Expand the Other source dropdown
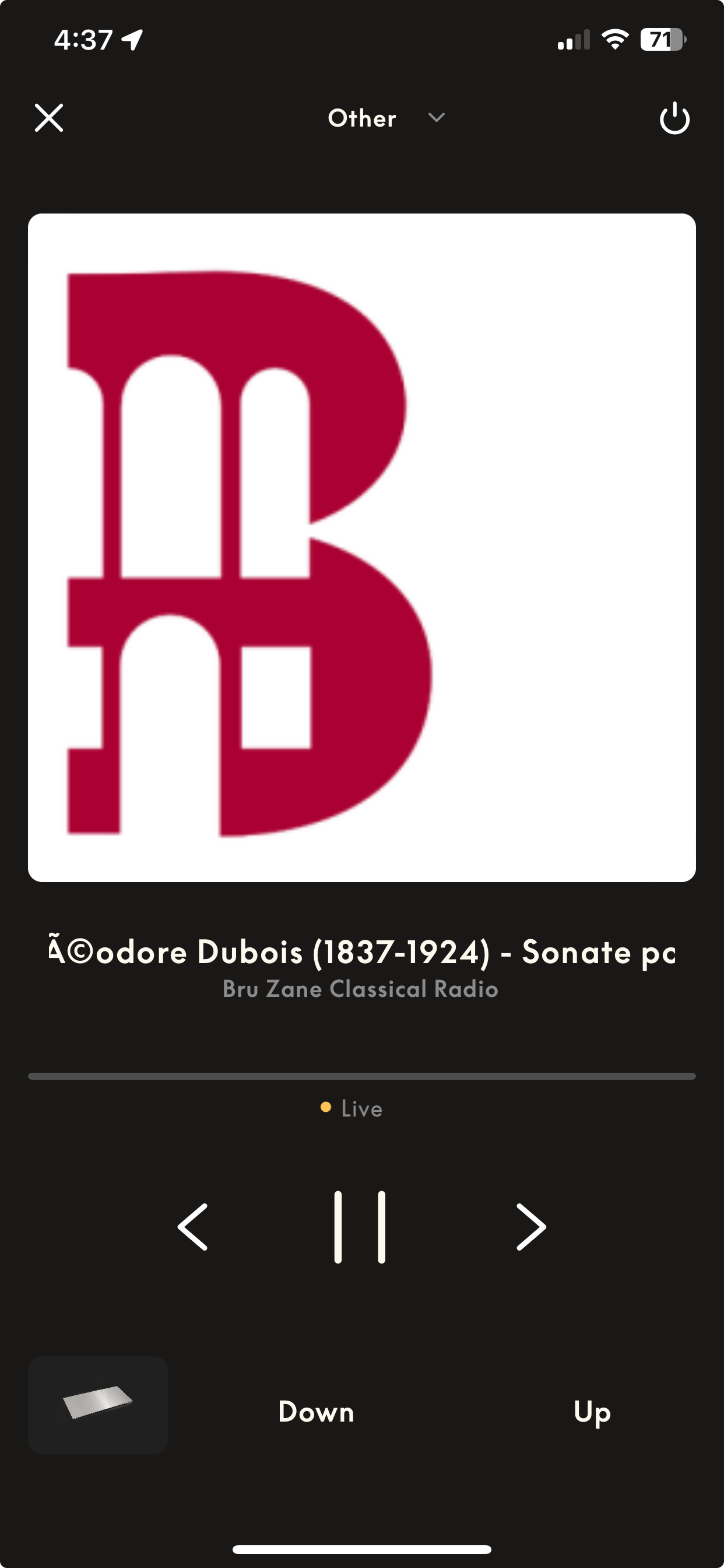The width and height of the screenshot is (724, 1568). click(x=386, y=117)
